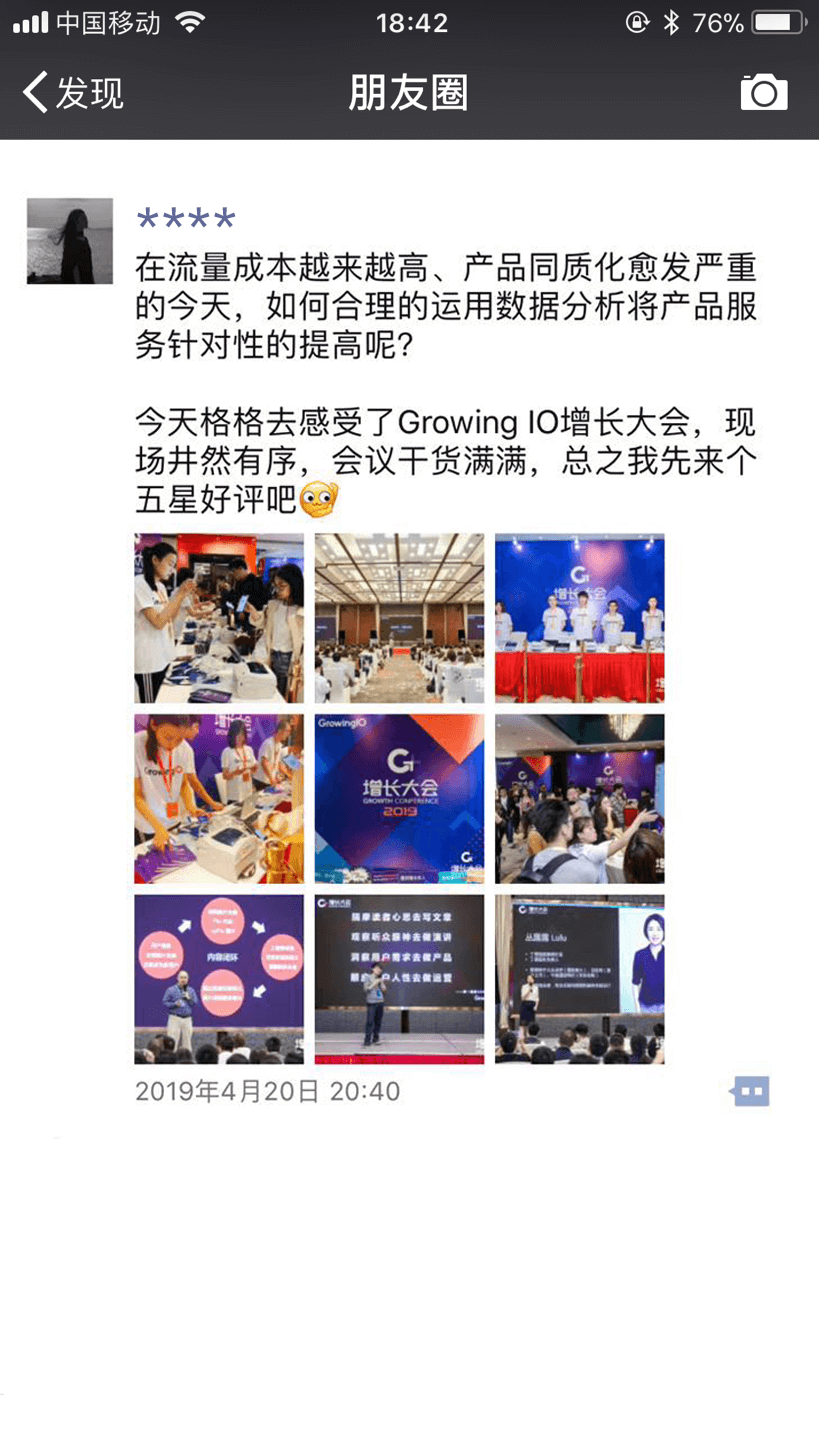The width and height of the screenshot is (819, 1455).
Task: Open the poster's name link
Action: [x=186, y=219]
